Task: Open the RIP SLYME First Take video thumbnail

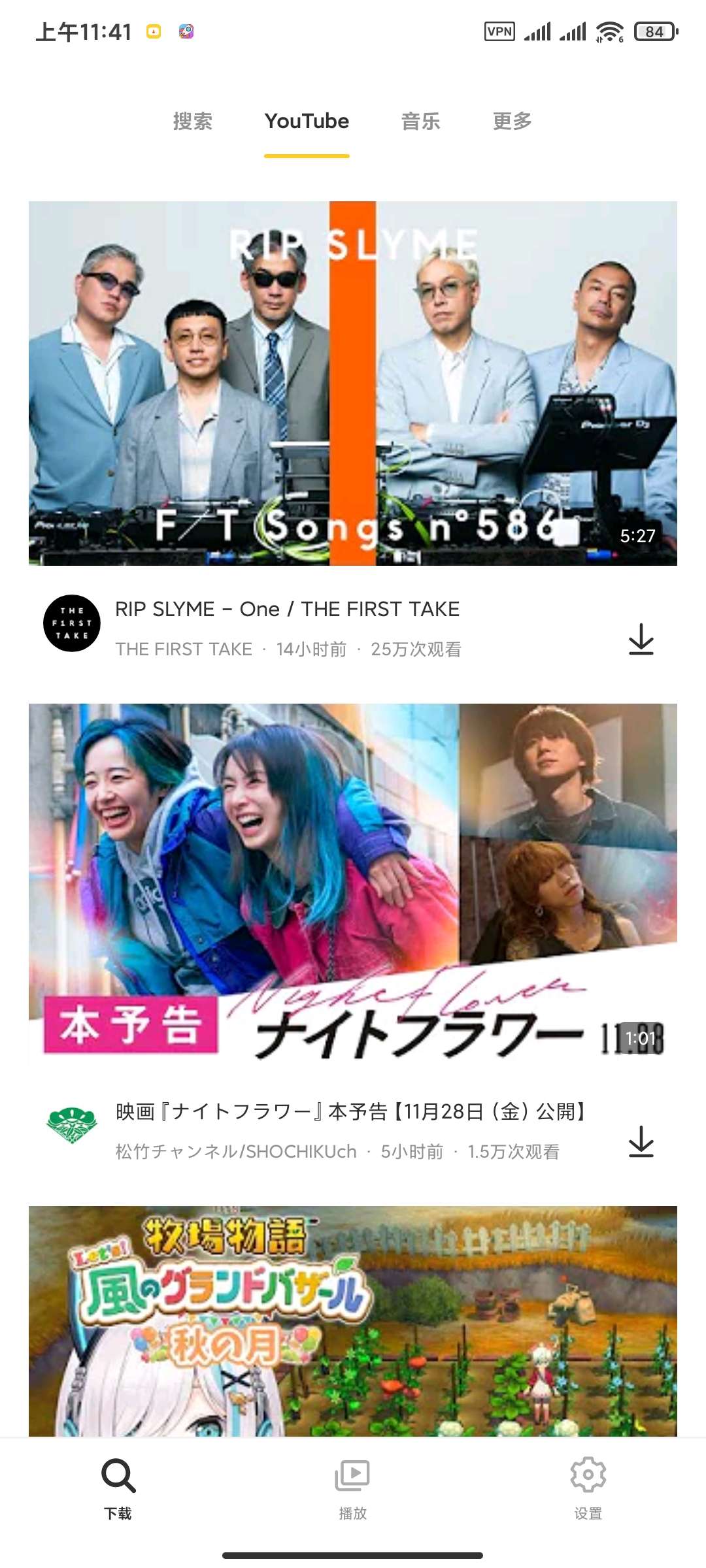Action: tap(353, 383)
